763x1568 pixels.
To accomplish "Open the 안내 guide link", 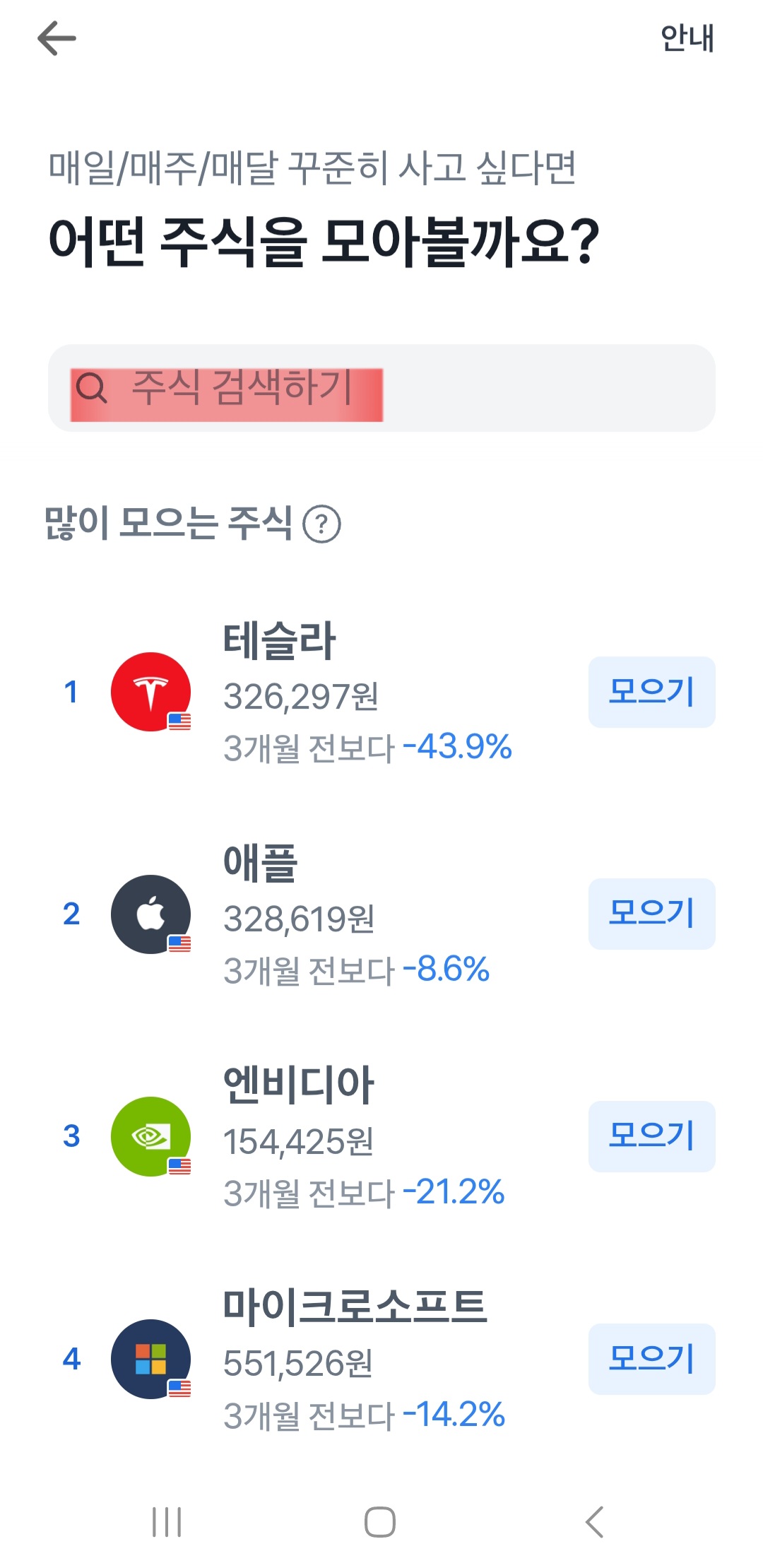I will [686, 40].
